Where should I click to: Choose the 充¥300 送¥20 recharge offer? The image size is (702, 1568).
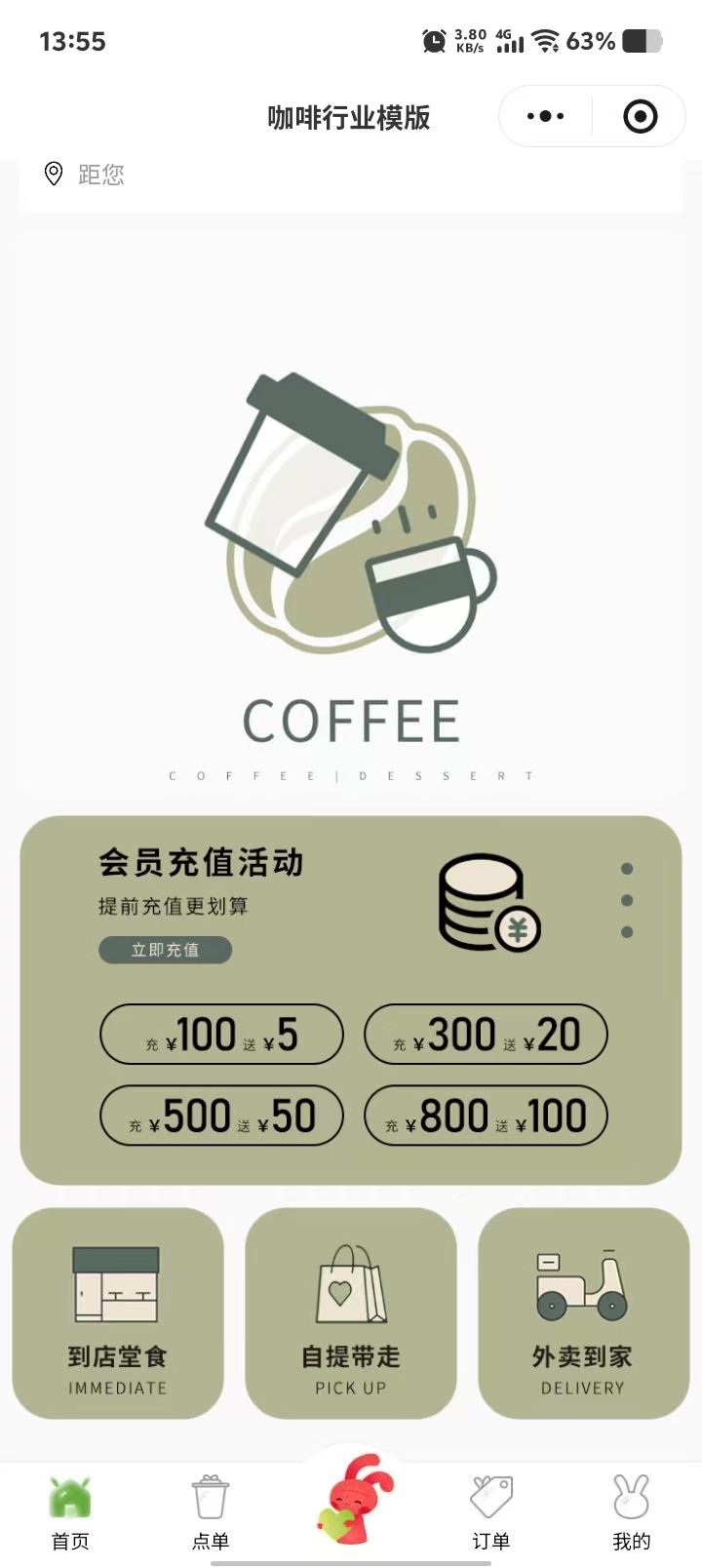click(486, 1035)
